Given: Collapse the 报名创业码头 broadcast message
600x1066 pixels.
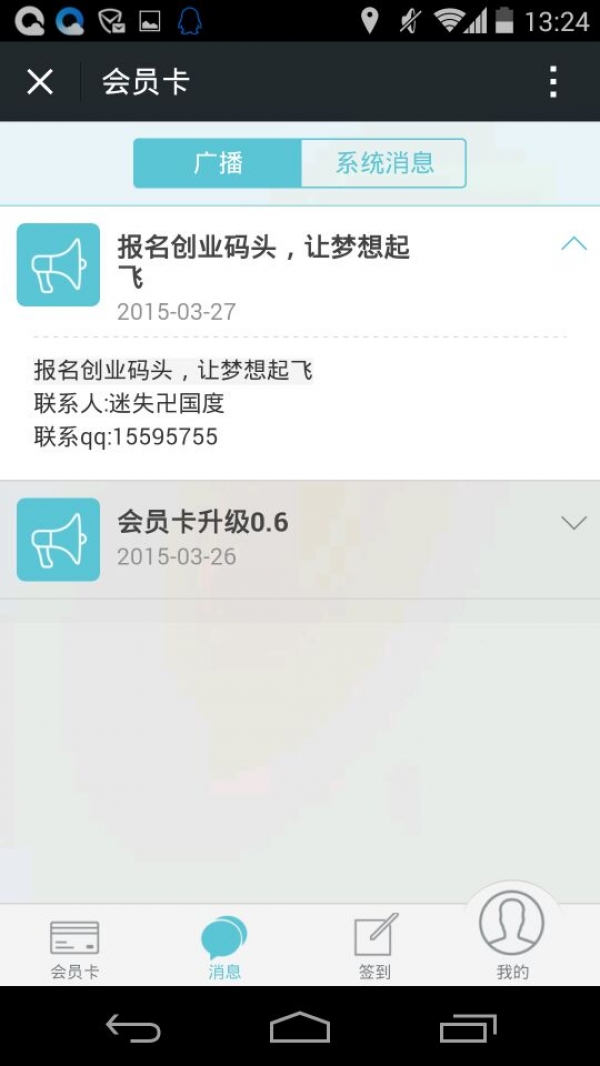Looking at the screenshot, I should click(573, 243).
